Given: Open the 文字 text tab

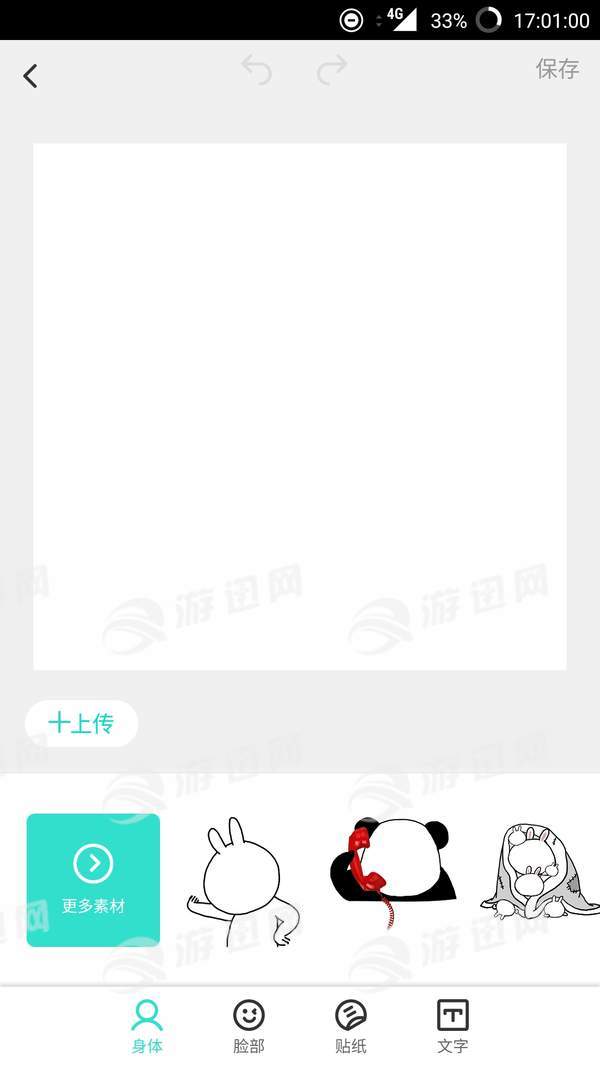Looking at the screenshot, I should 453,1026.
